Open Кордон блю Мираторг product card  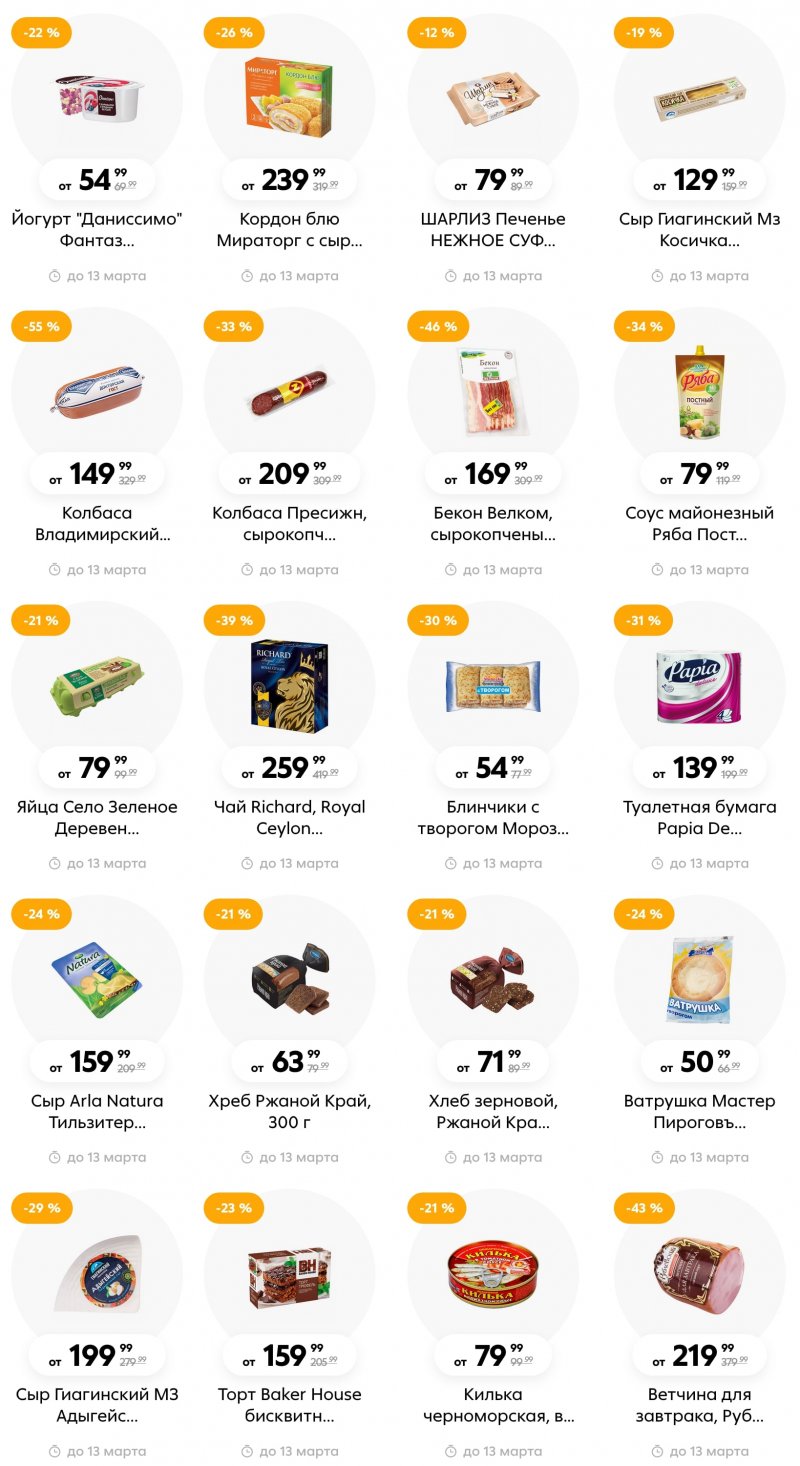(x=290, y=100)
